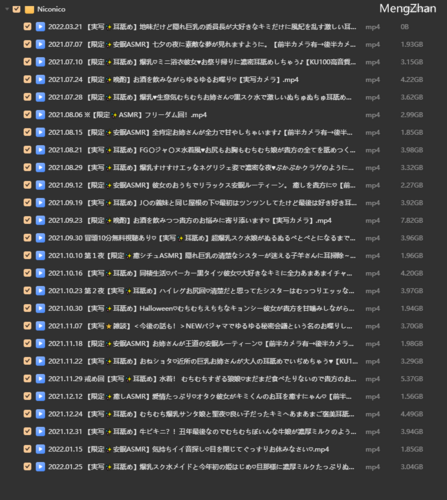Uncheck the 2021.11.07 file checkbox
The width and height of the screenshot is (447, 500).
(x=28, y=326)
